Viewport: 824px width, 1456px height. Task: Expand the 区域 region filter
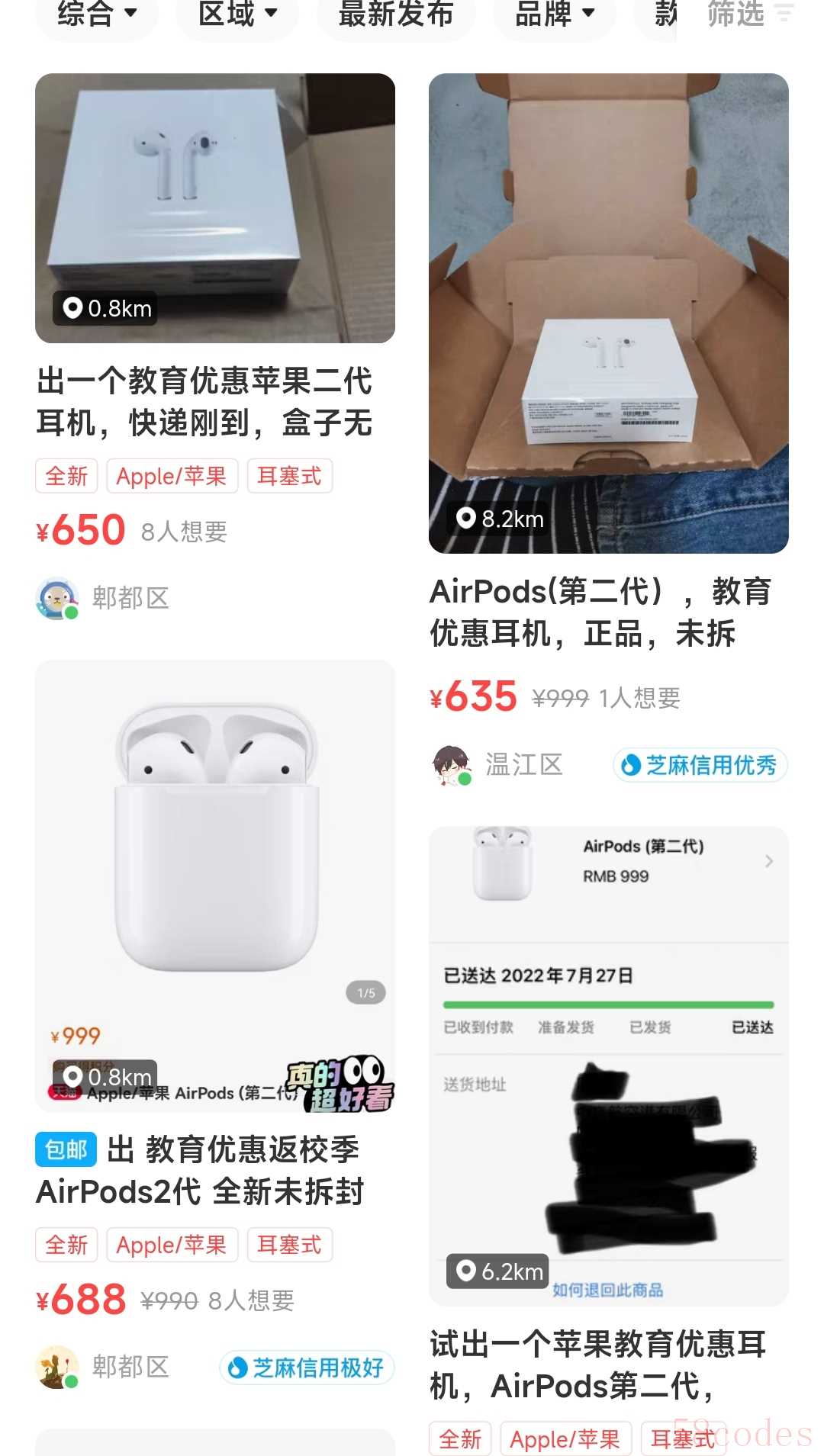point(237,14)
